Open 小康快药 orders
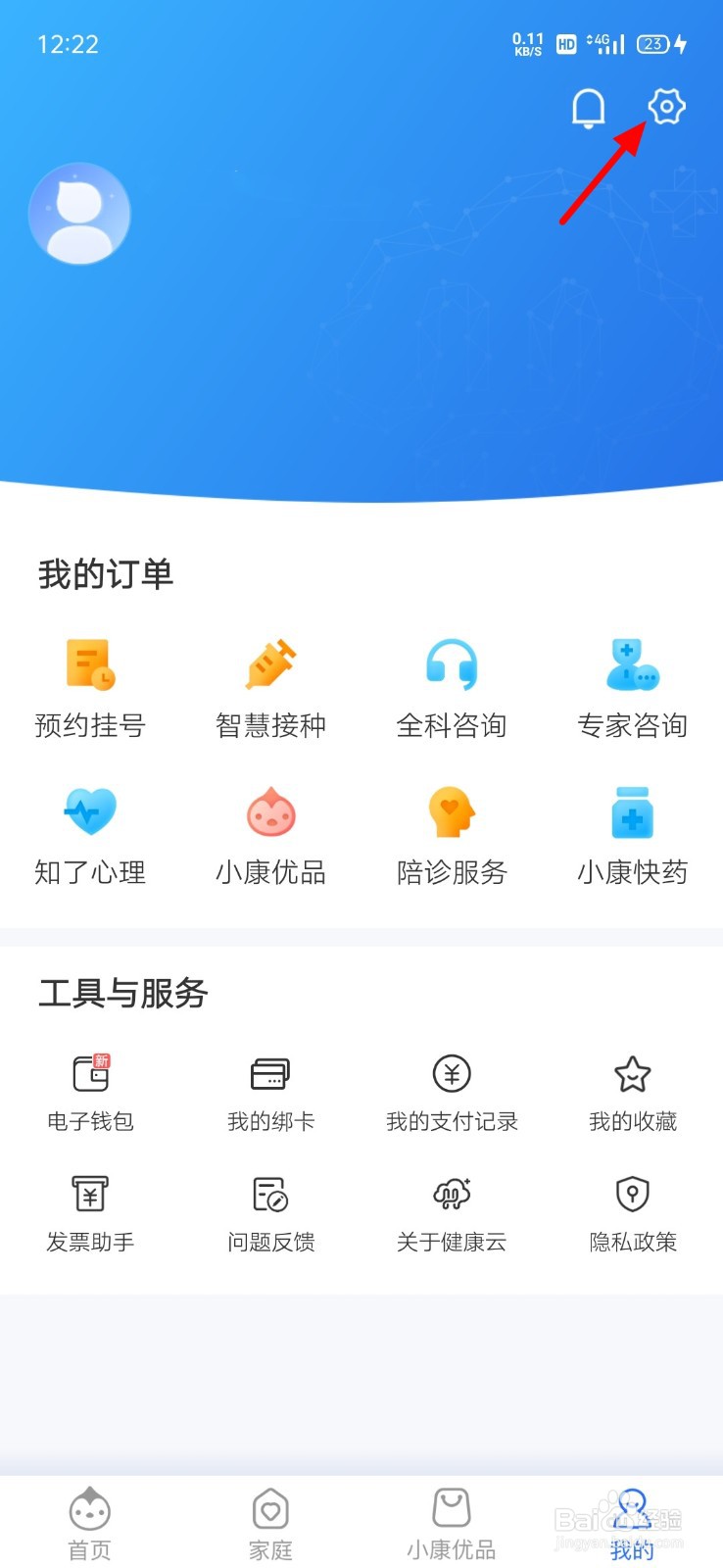This screenshot has height=1568, width=723. (633, 836)
